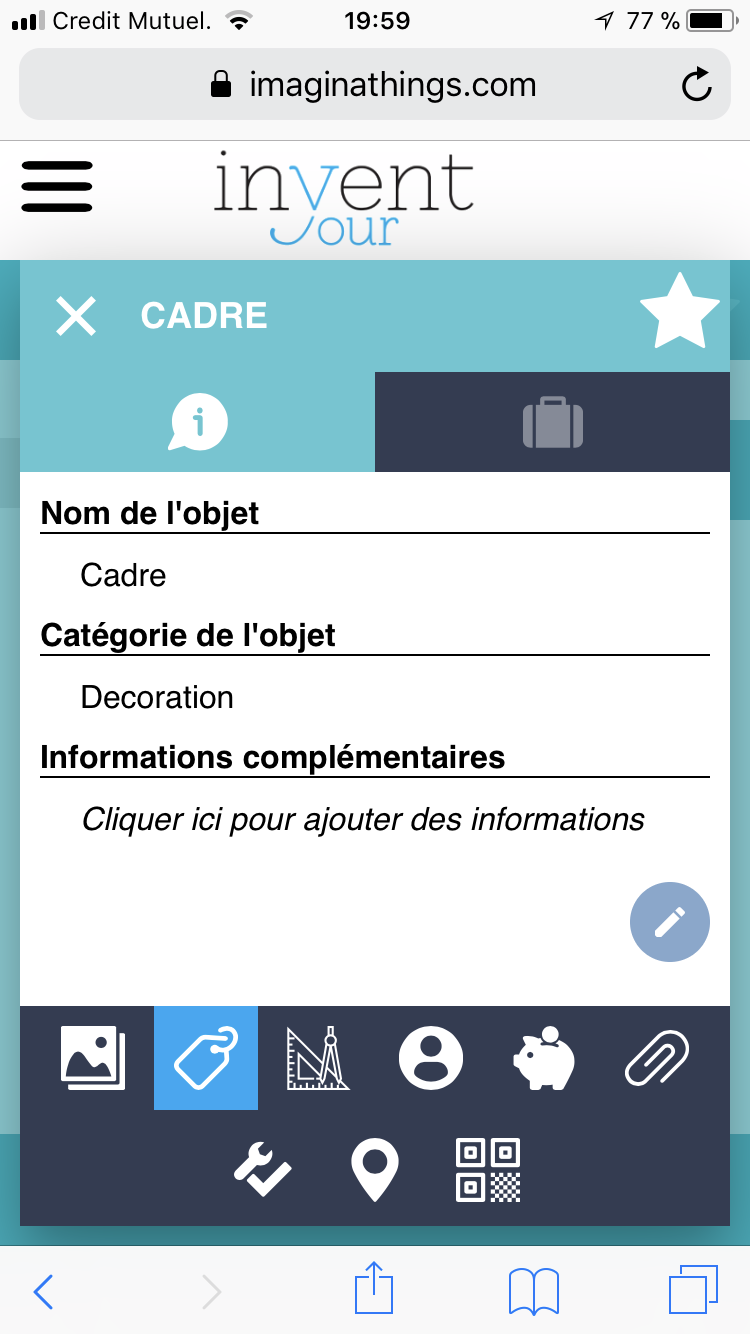The height and width of the screenshot is (1334, 750).
Task: Open the Safari share sheet
Action: [x=375, y=1288]
